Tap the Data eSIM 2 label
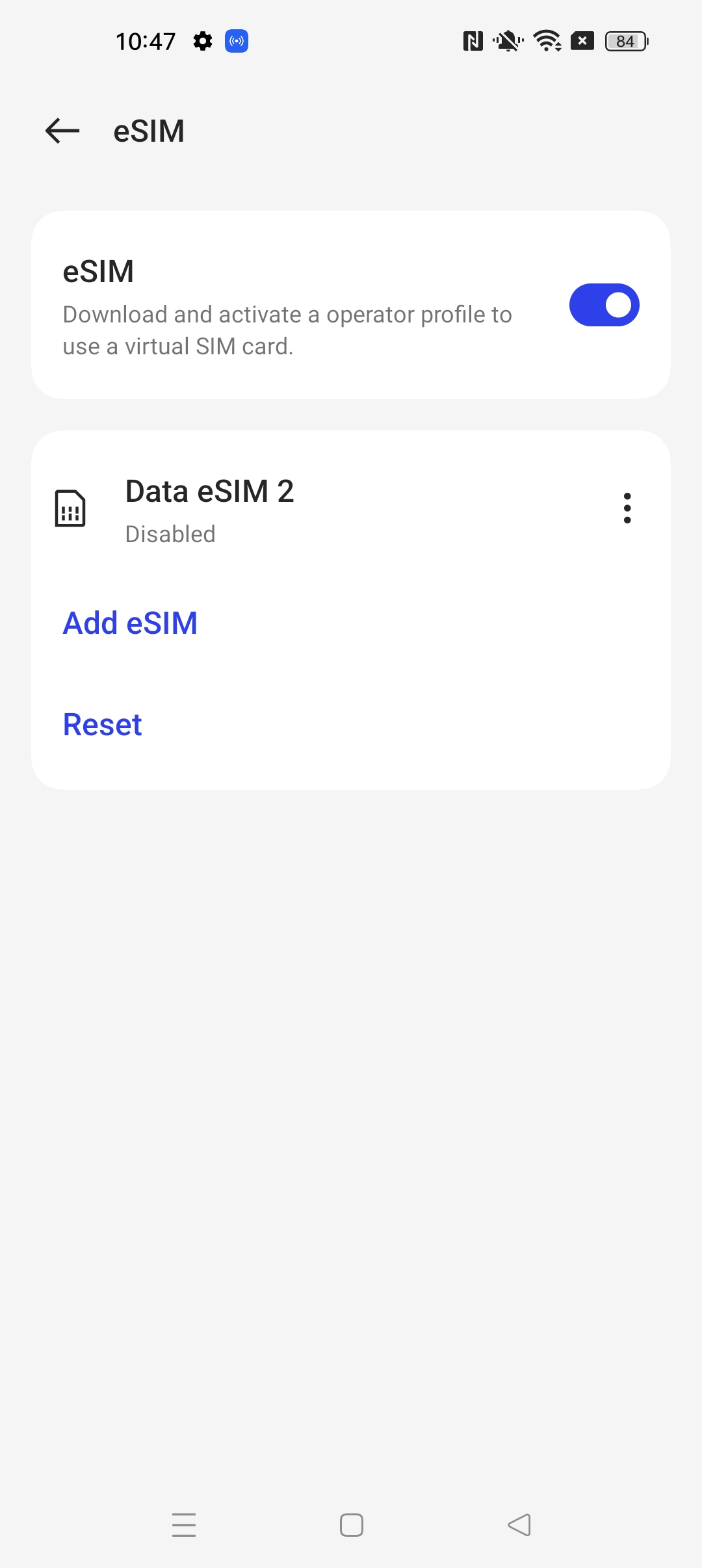Viewport: 702px width, 1568px height. (x=209, y=491)
